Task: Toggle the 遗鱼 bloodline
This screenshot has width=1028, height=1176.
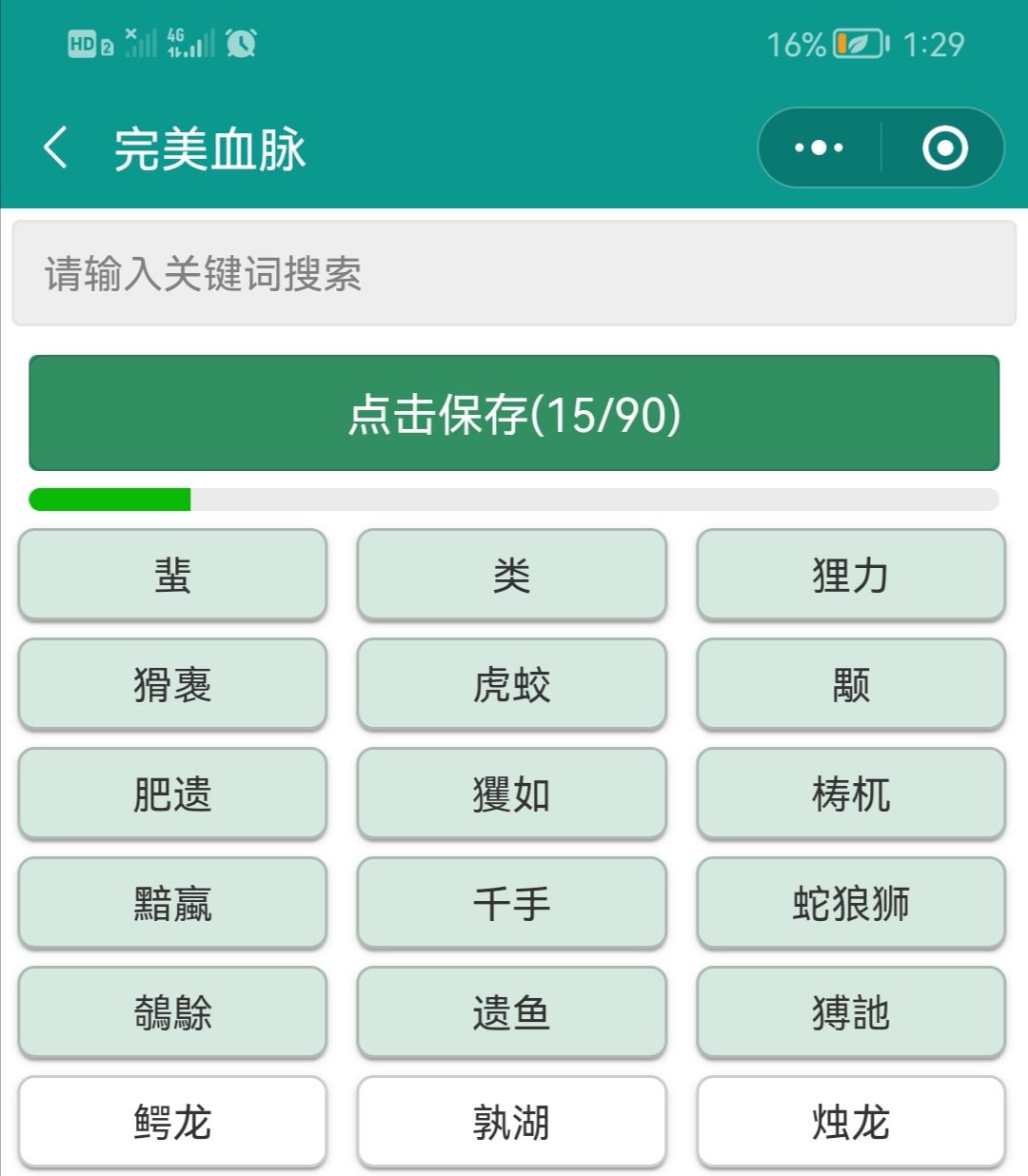Action: (x=511, y=1013)
